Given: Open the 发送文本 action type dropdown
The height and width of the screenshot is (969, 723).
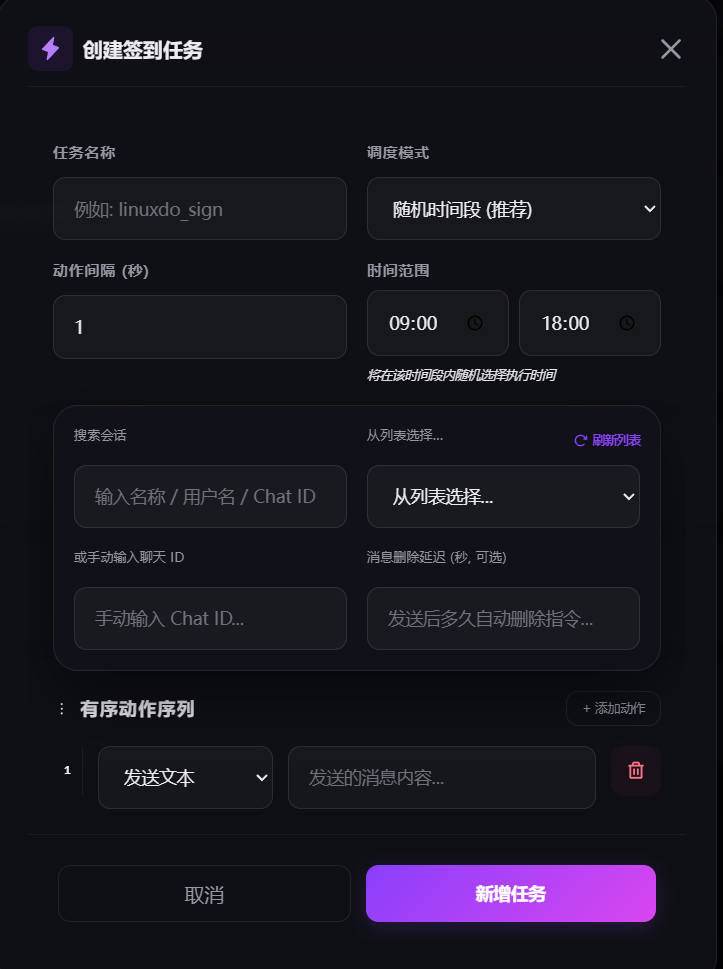Looking at the screenshot, I should (x=185, y=777).
